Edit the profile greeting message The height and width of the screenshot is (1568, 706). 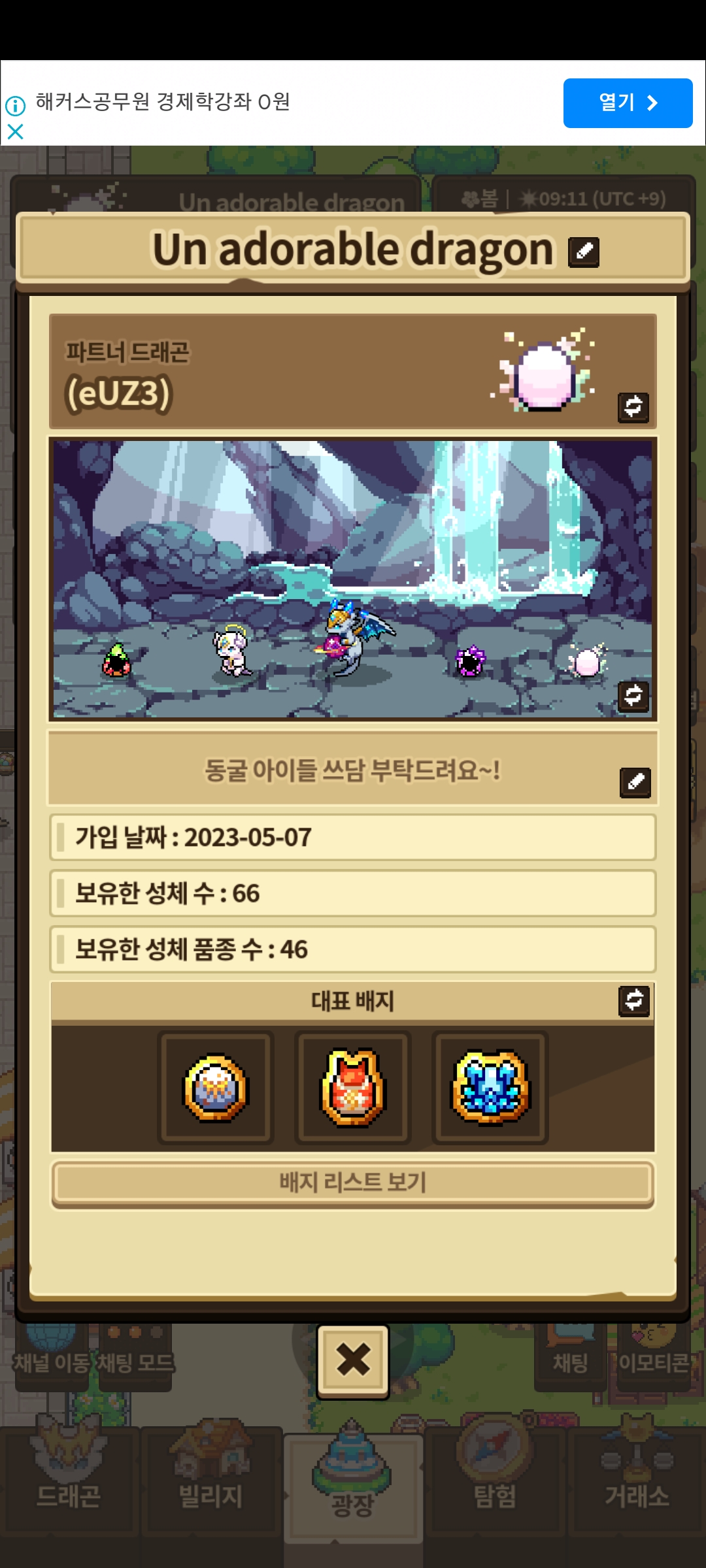[635, 782]
